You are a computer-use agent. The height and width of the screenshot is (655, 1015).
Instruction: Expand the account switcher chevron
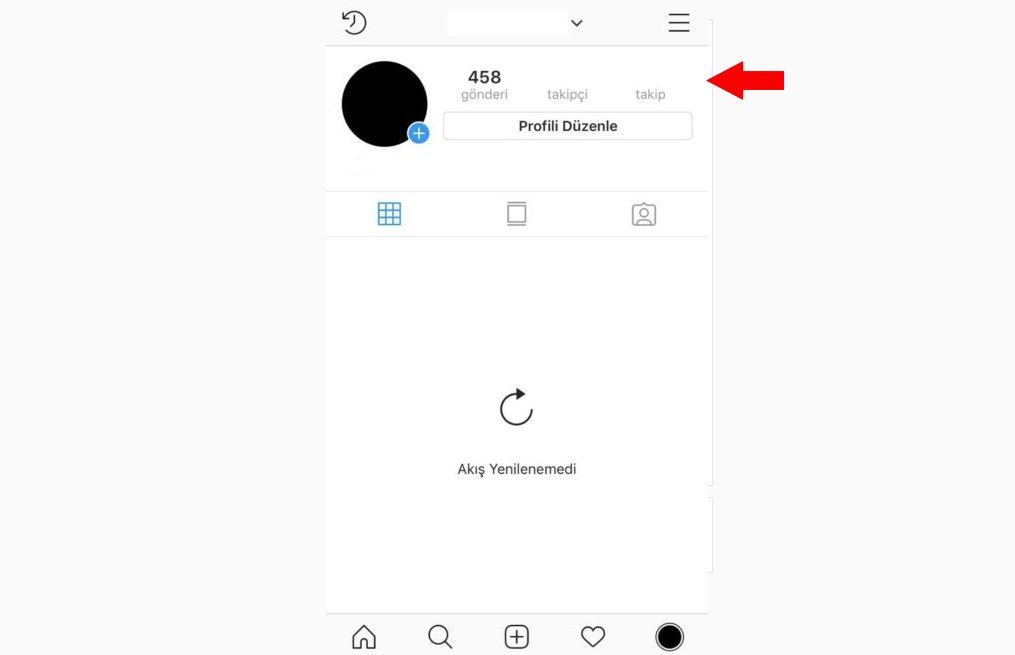[x=576, y=23]
